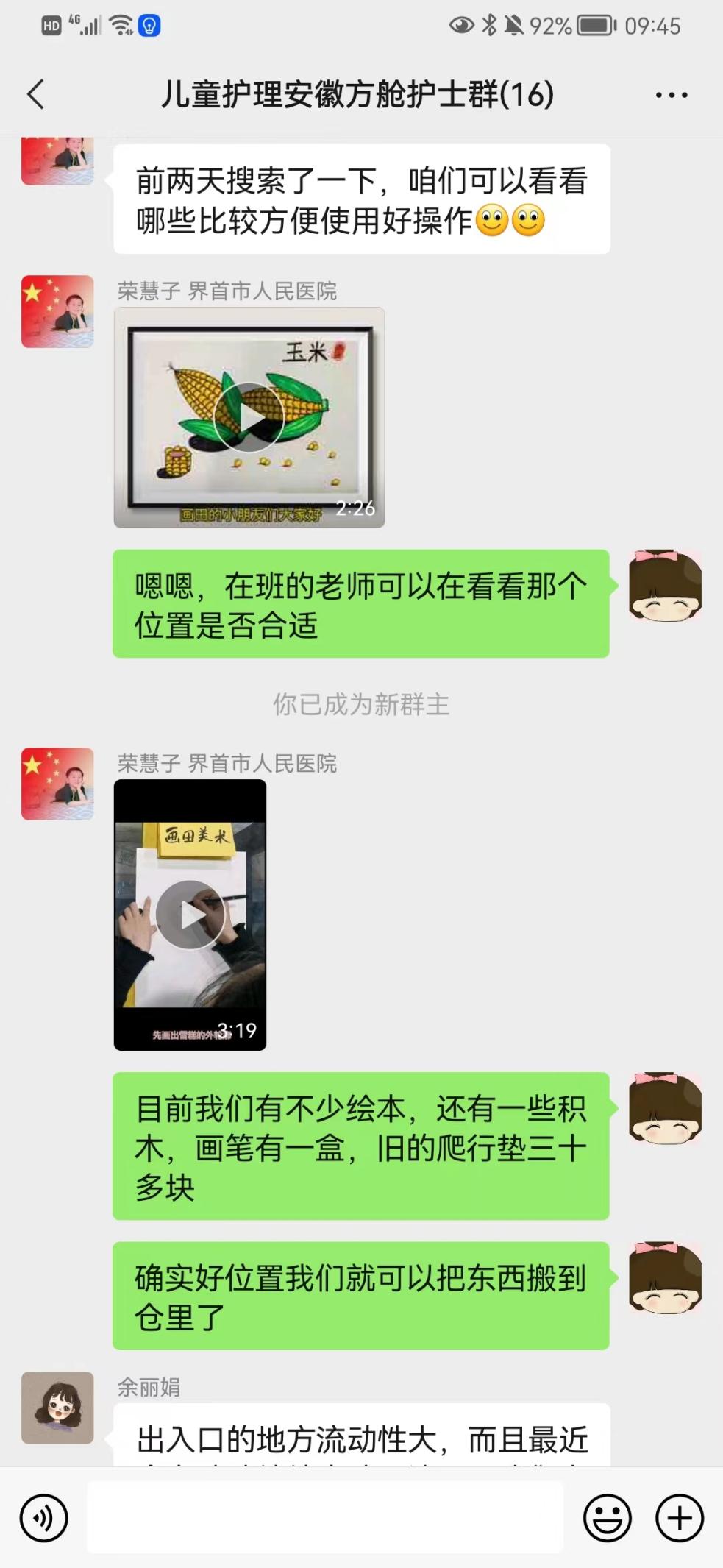This screenshot has width=723, height=1568.
Task: Switch to voice message input
Action: pyautogui.click(x=44, y=1517)
